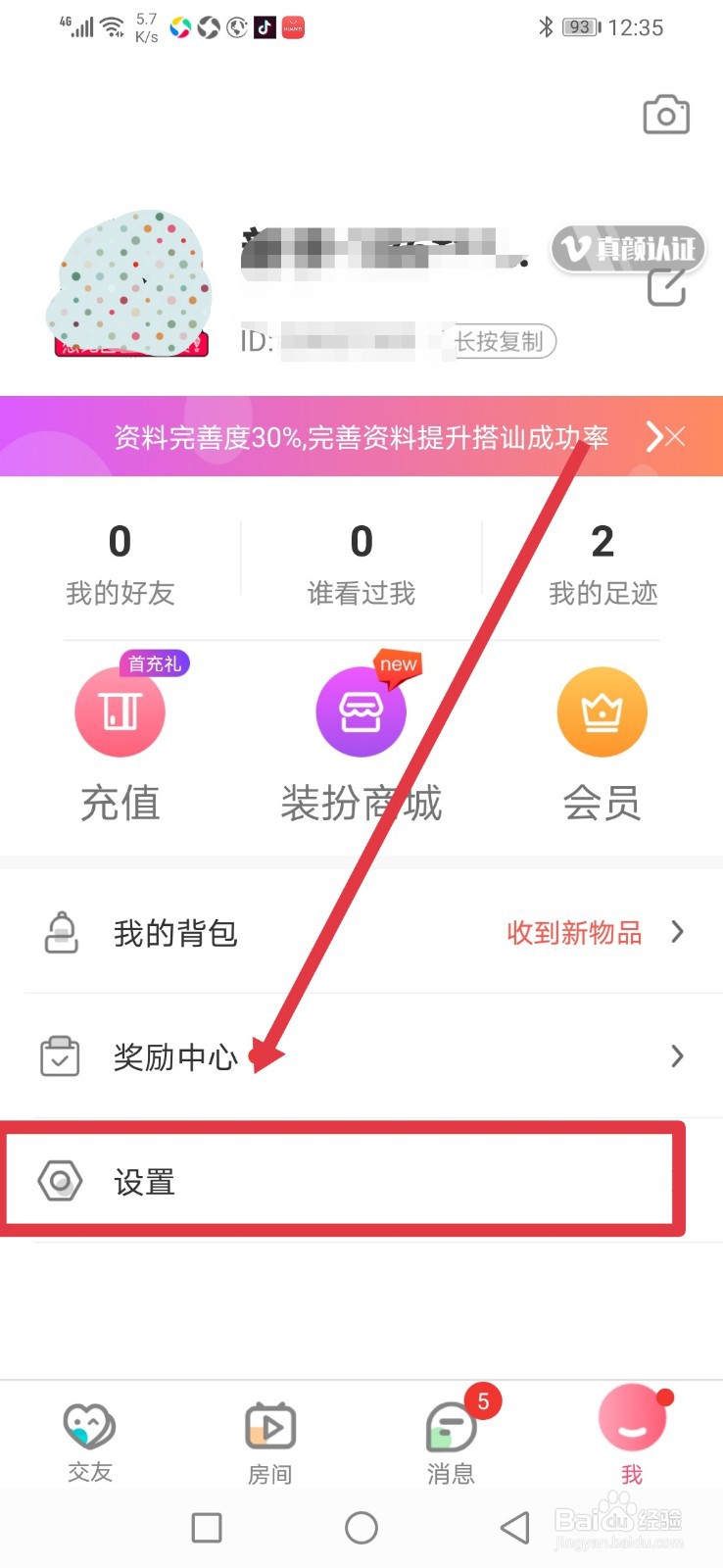Open the 充值 recharge icon
Screen dimensions: 723x1568
[x=120, y=712]
